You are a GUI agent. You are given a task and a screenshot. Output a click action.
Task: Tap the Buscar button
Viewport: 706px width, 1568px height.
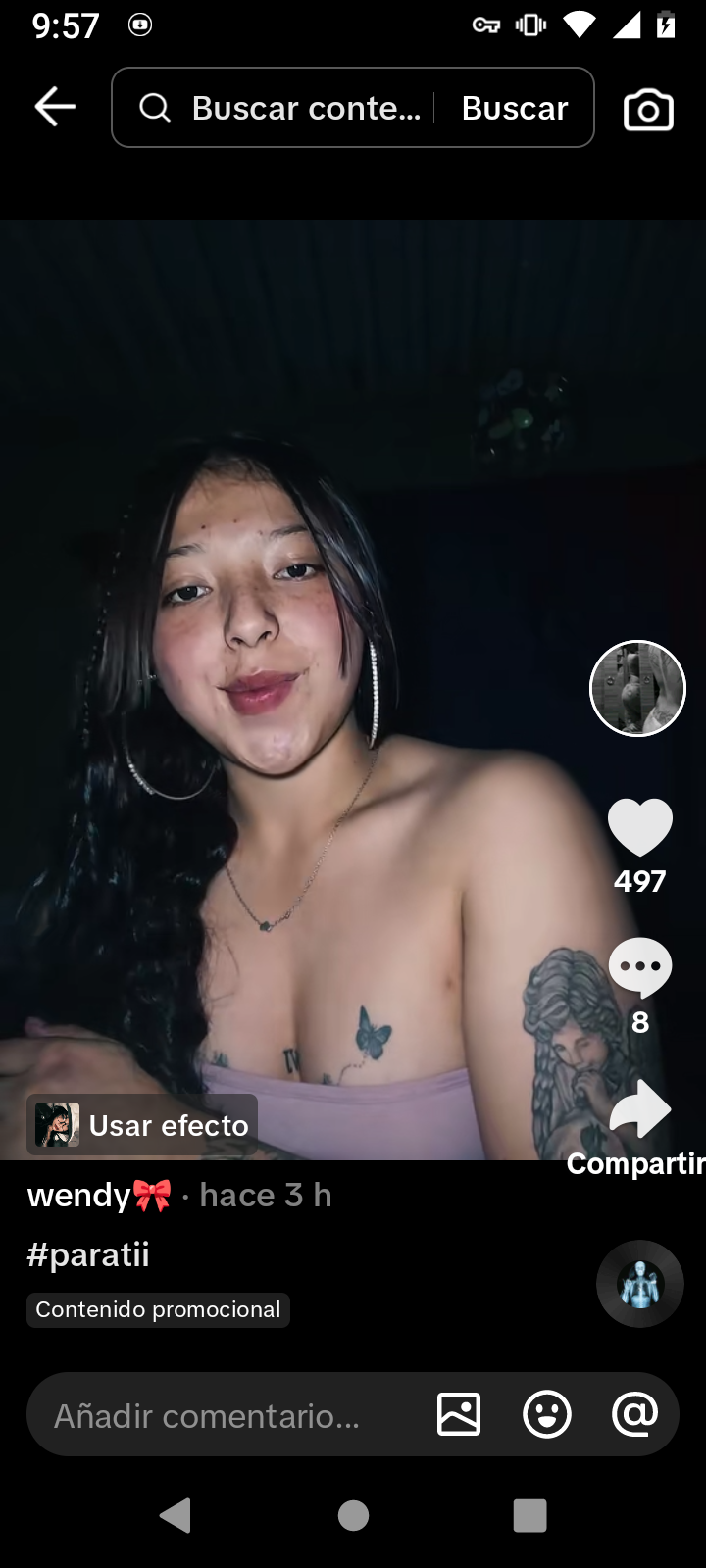click(x=515, y=108)
